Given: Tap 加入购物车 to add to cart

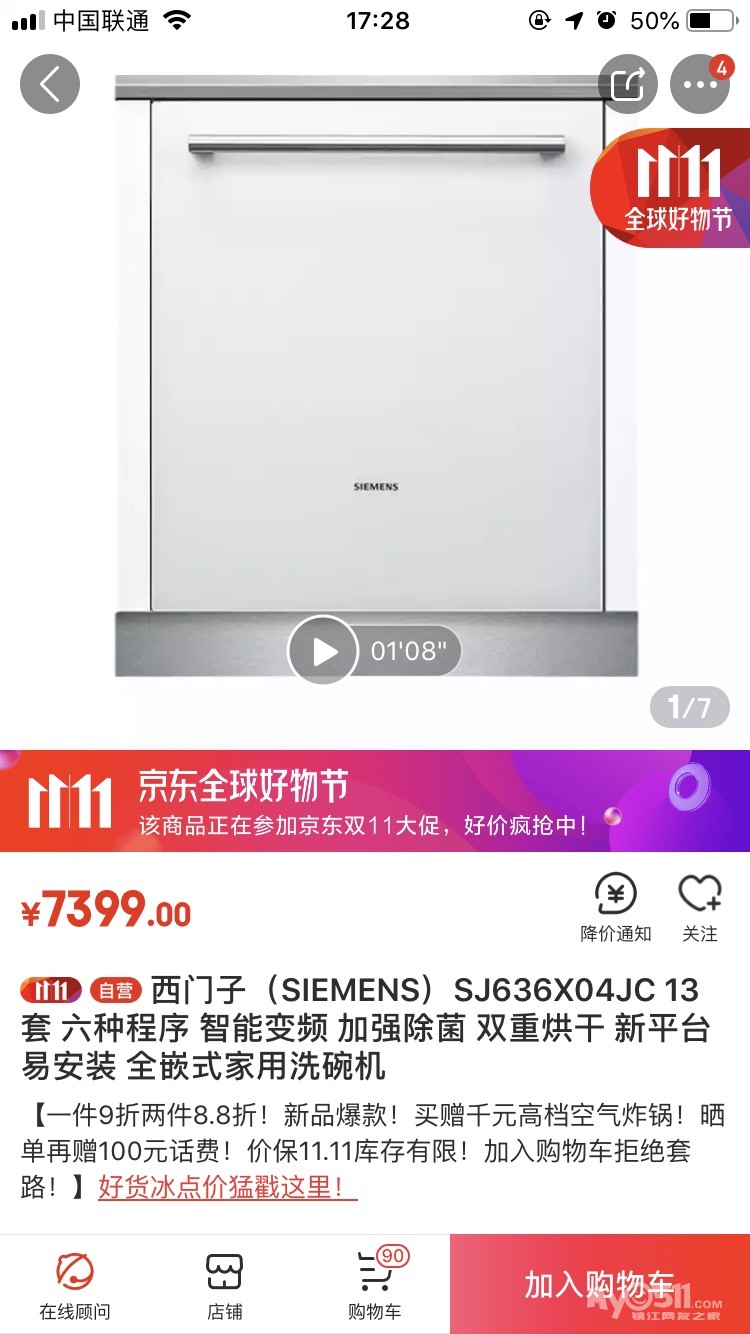Looking at the screenshot, I should pos(600,1285).
